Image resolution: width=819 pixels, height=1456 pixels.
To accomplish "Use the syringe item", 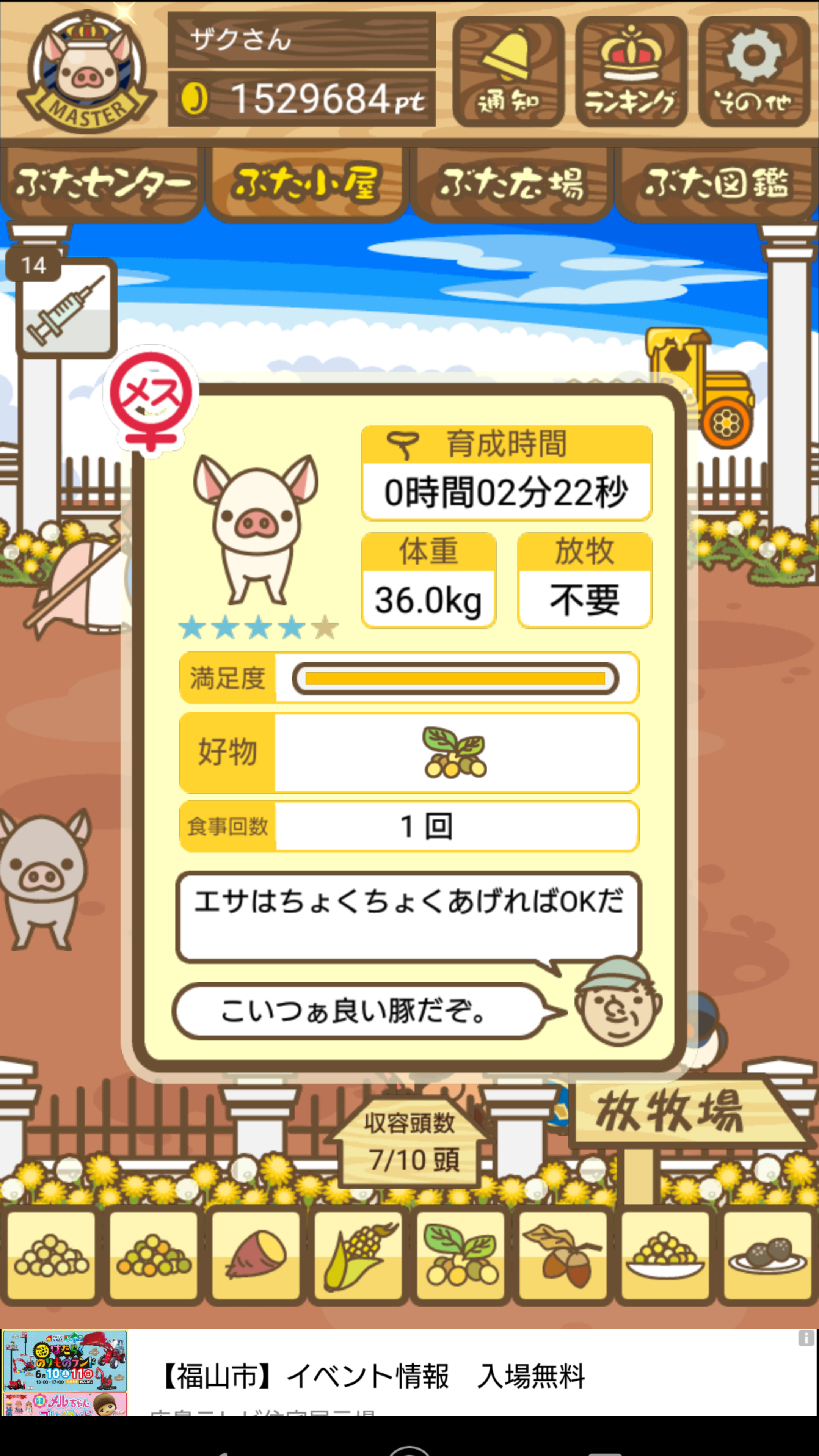I will click(x=67, y=309).
